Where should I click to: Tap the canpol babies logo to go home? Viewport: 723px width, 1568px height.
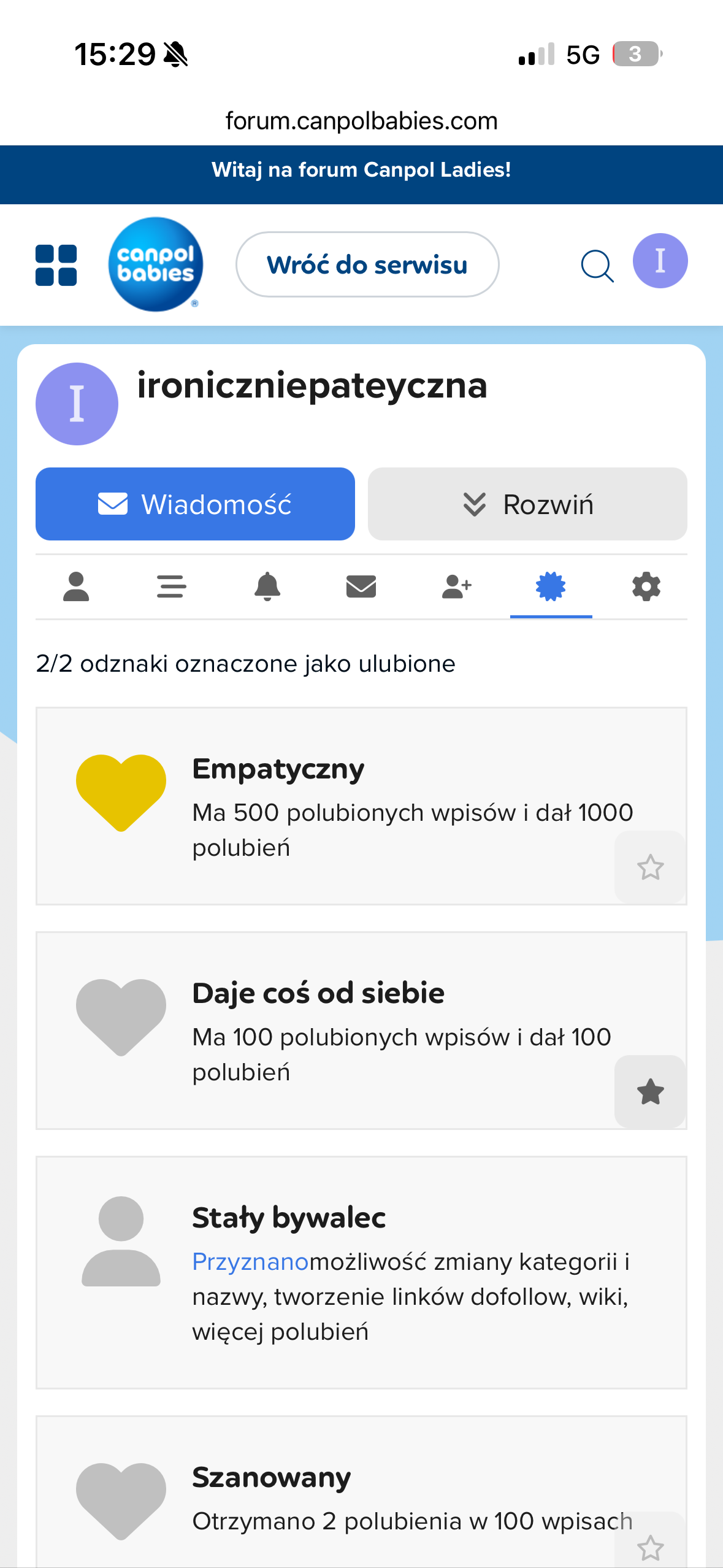tap(156, 264)
